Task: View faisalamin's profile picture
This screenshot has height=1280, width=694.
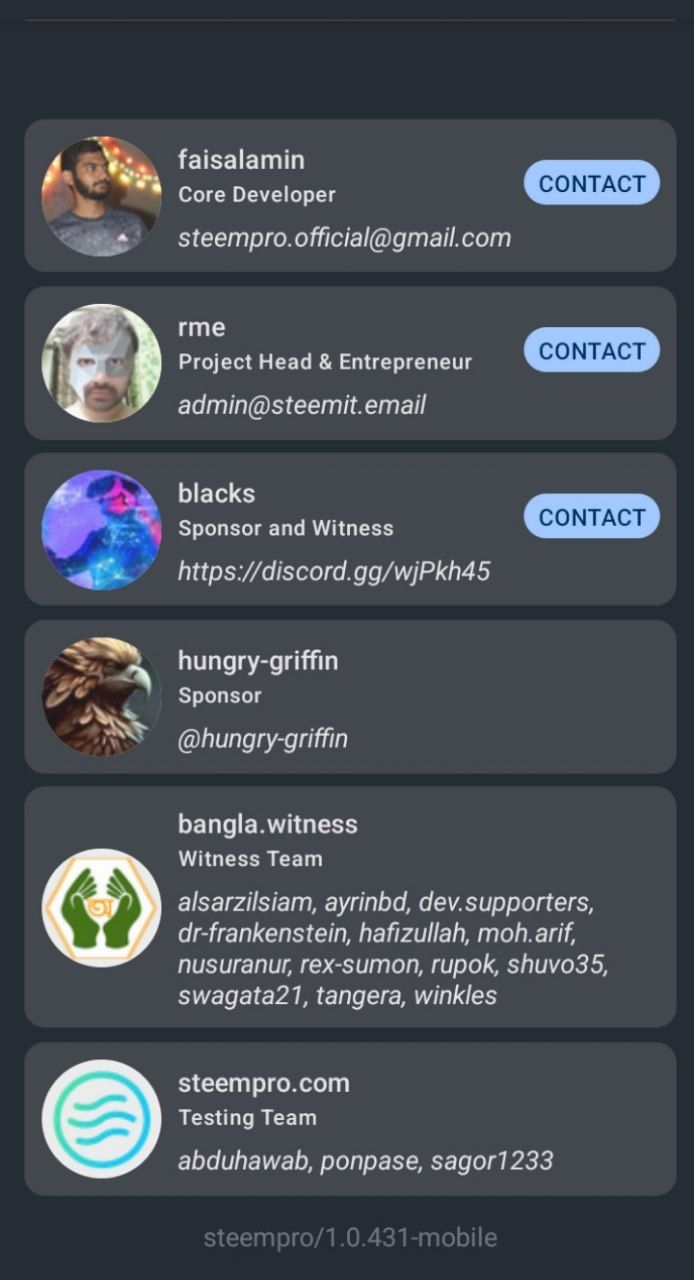Action: 101,196
